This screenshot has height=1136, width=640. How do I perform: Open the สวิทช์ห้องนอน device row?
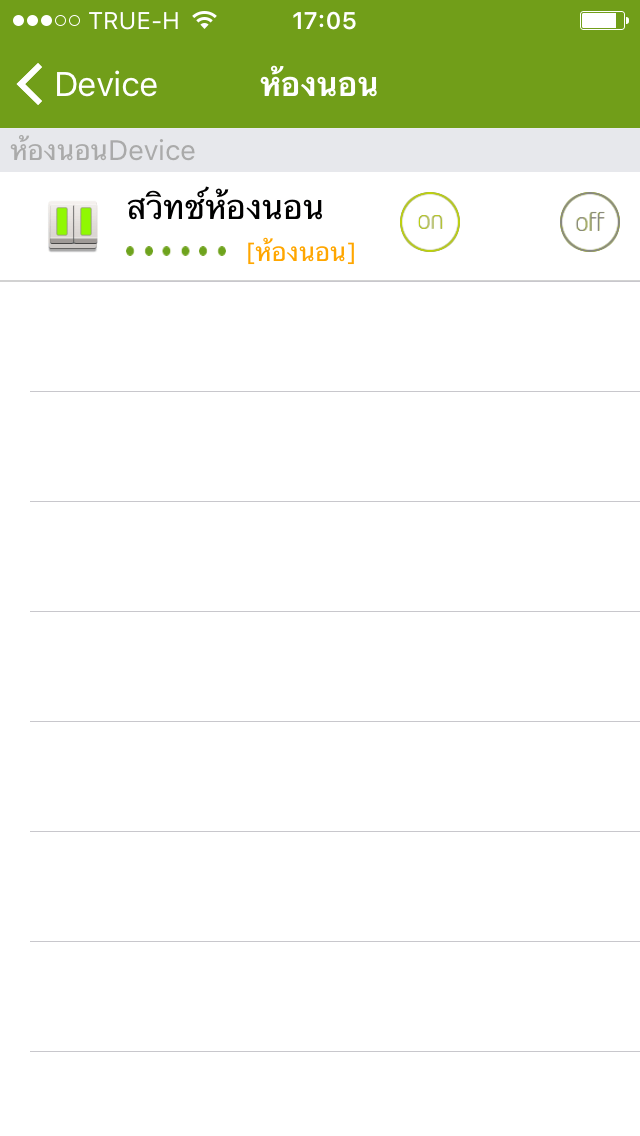pos(320,226)
